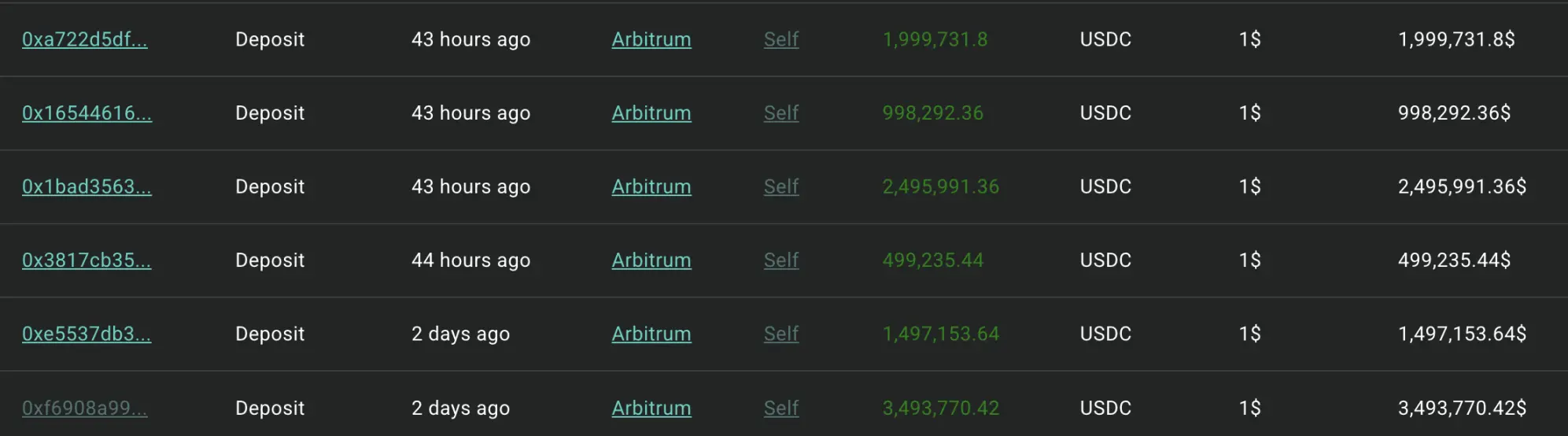This screenshot has width=1568, height=436.
Task: Tap Self in the 0xf6908a99... row
Action: click(781, 408)
